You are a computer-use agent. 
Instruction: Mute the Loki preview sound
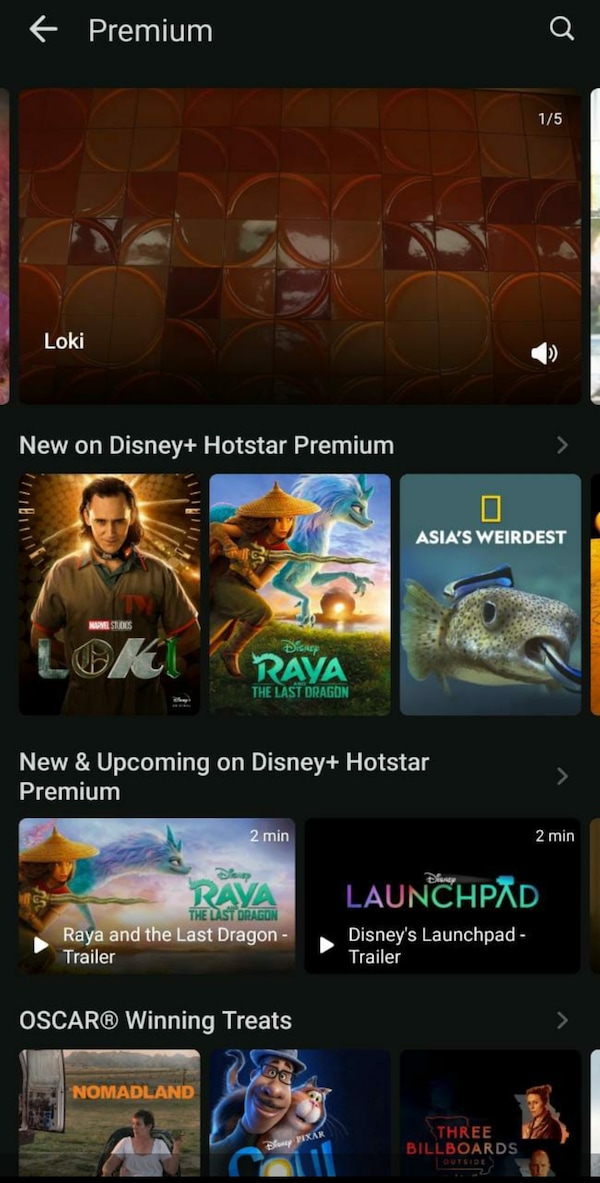544,353
